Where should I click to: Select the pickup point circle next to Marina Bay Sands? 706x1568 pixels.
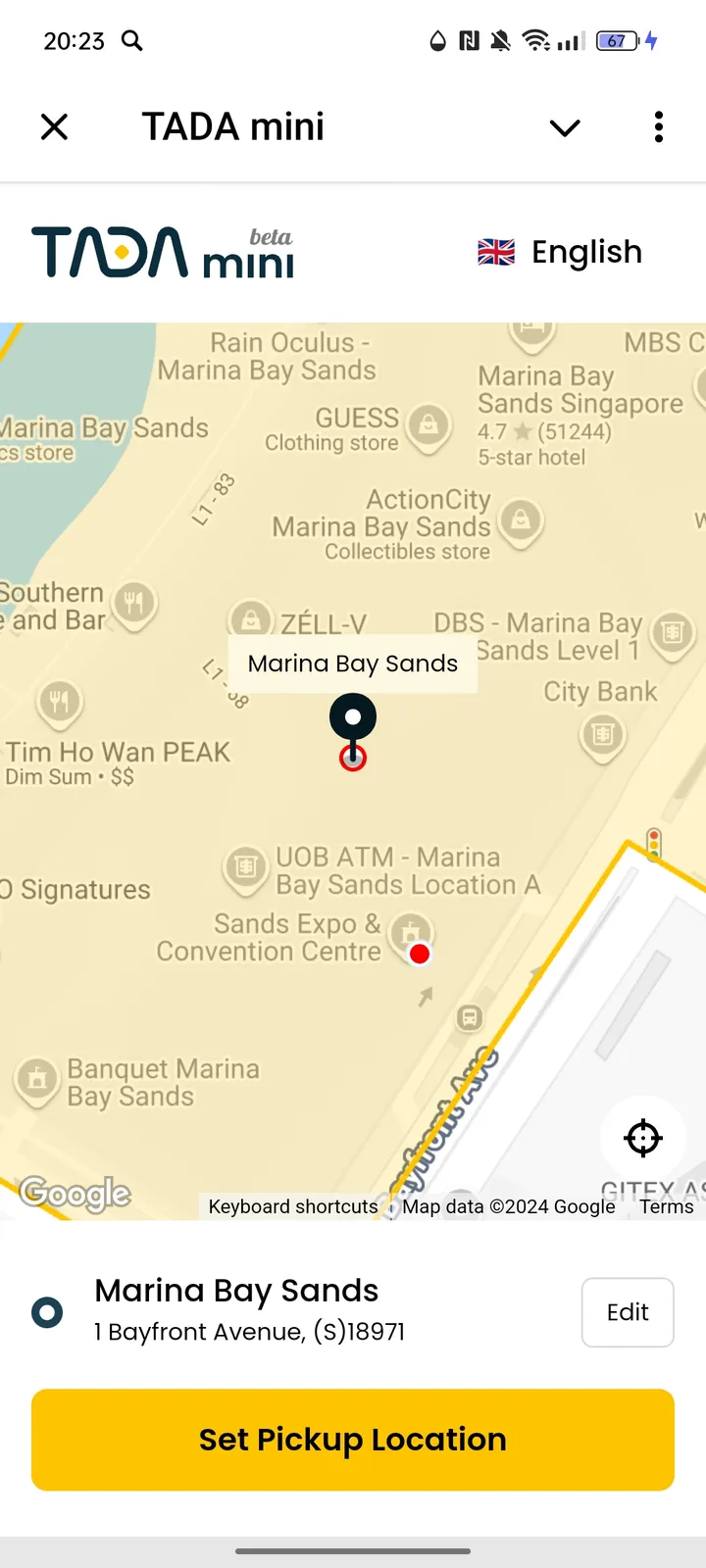coord(47,1312)
